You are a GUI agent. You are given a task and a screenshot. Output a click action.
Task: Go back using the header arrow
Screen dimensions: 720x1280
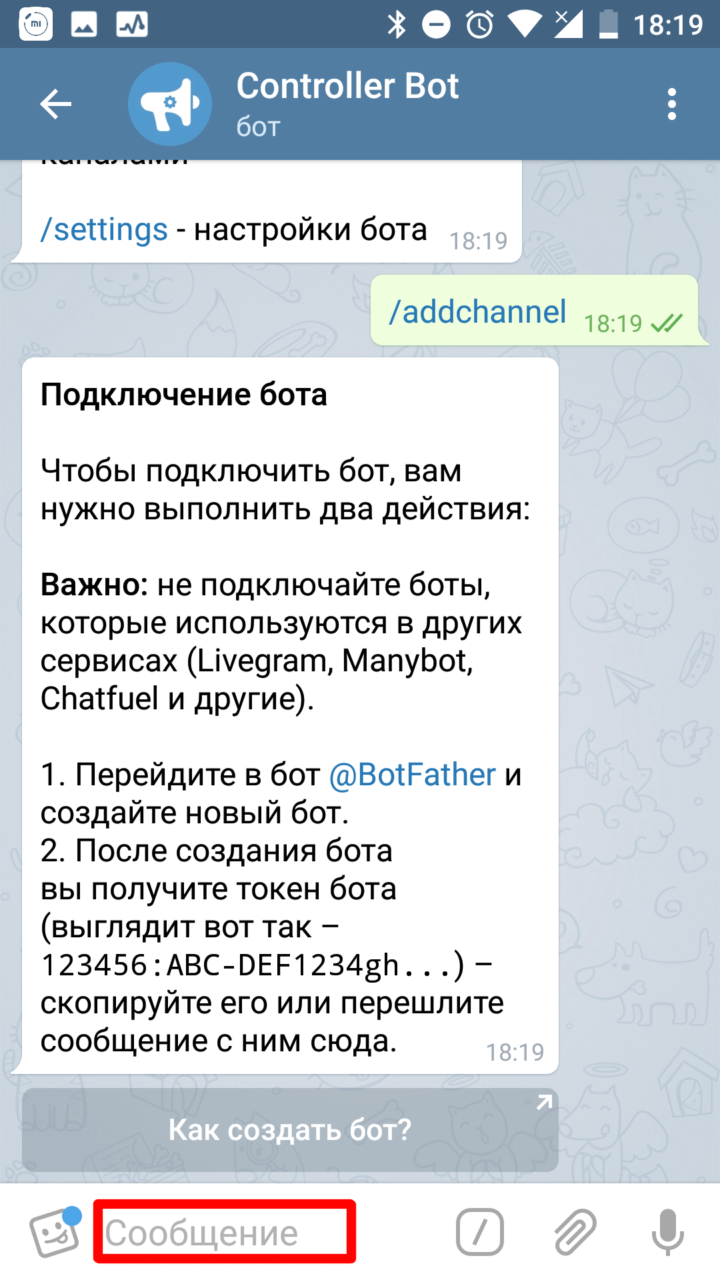[55, 104]
